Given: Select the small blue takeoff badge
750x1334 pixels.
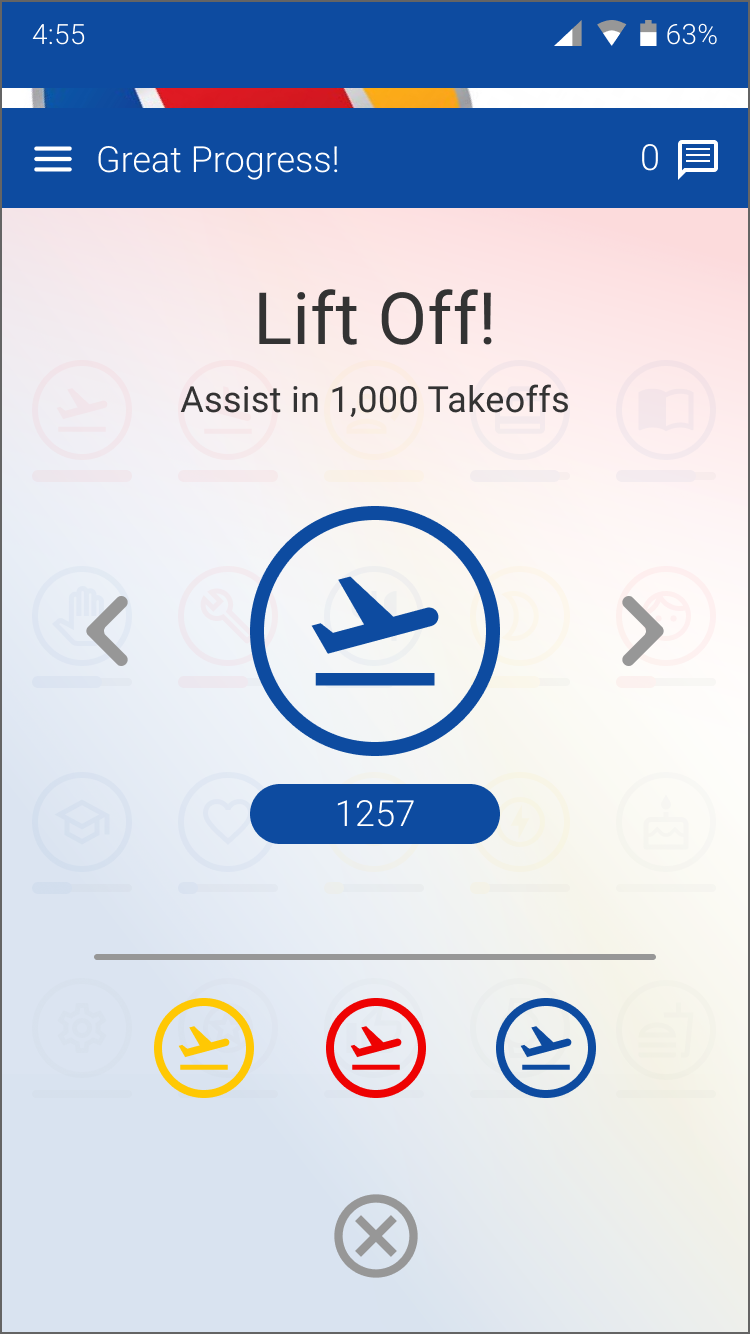Looking at the screenshot, I should coord(546,1048).
